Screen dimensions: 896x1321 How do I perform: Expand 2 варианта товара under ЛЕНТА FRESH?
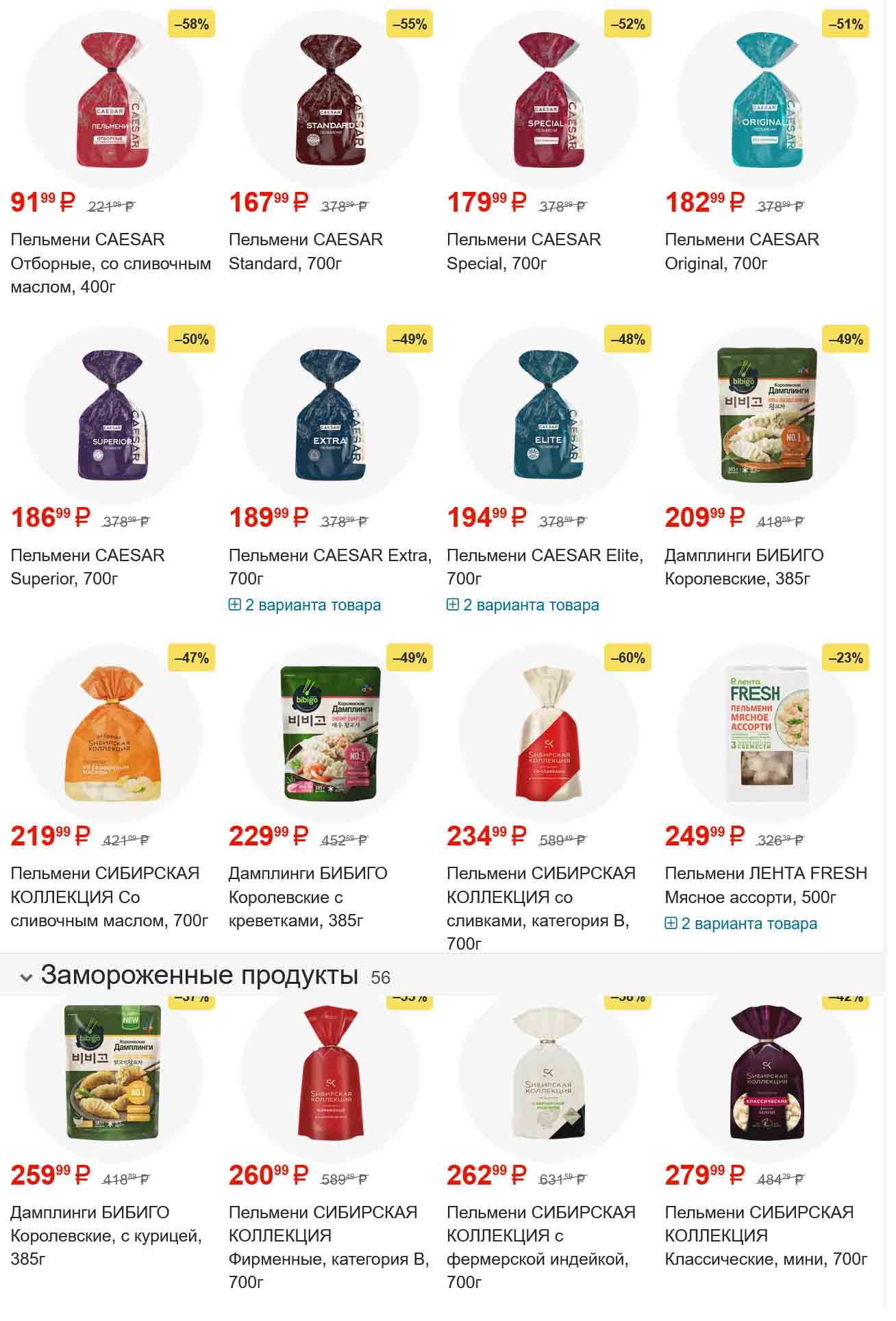[x=741, y=924]
